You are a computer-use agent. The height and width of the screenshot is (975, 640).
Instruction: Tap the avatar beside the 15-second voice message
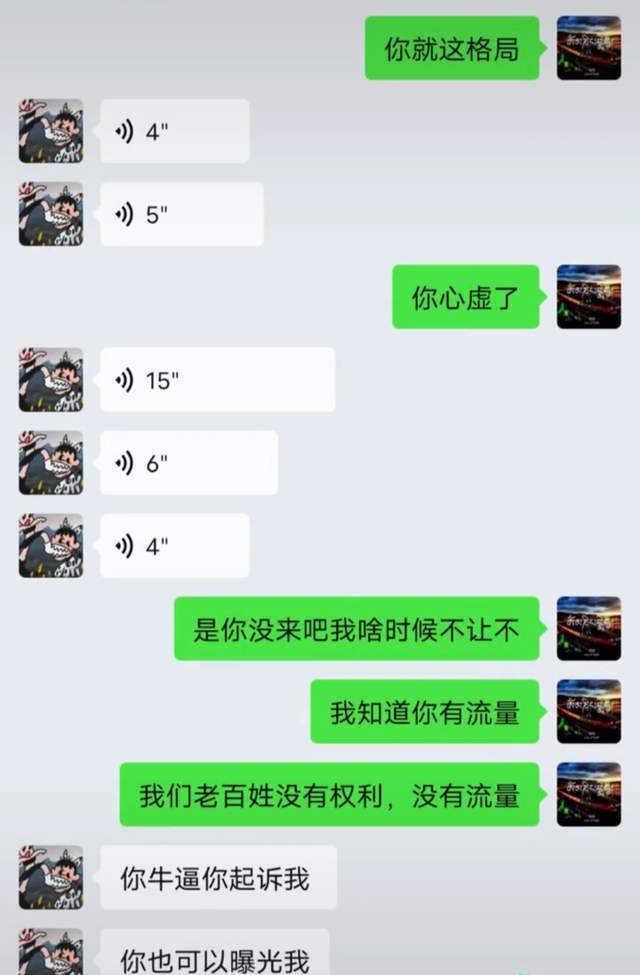pos(51,380)
